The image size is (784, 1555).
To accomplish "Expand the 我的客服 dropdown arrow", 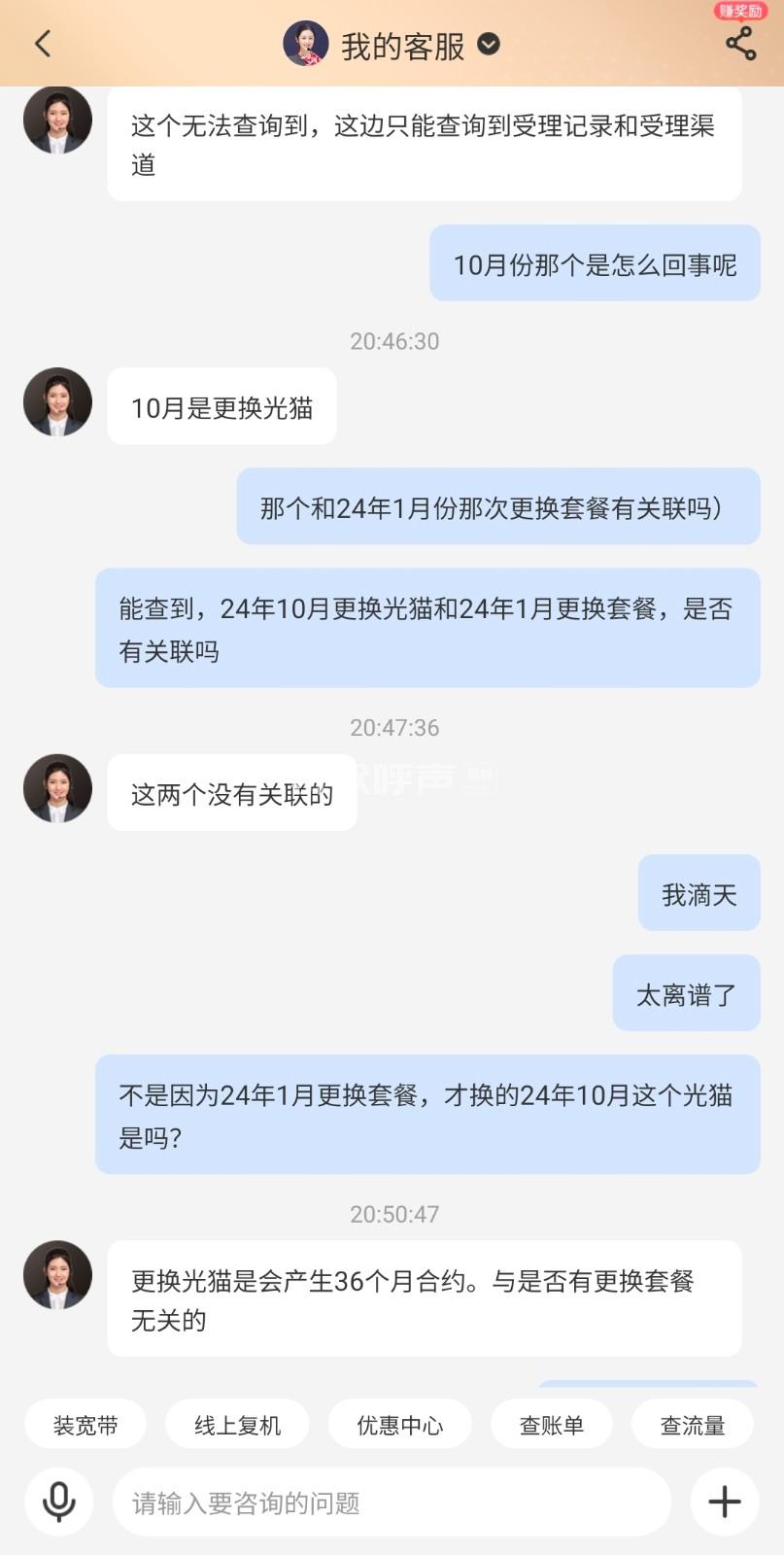I will (x=489, y=45).
